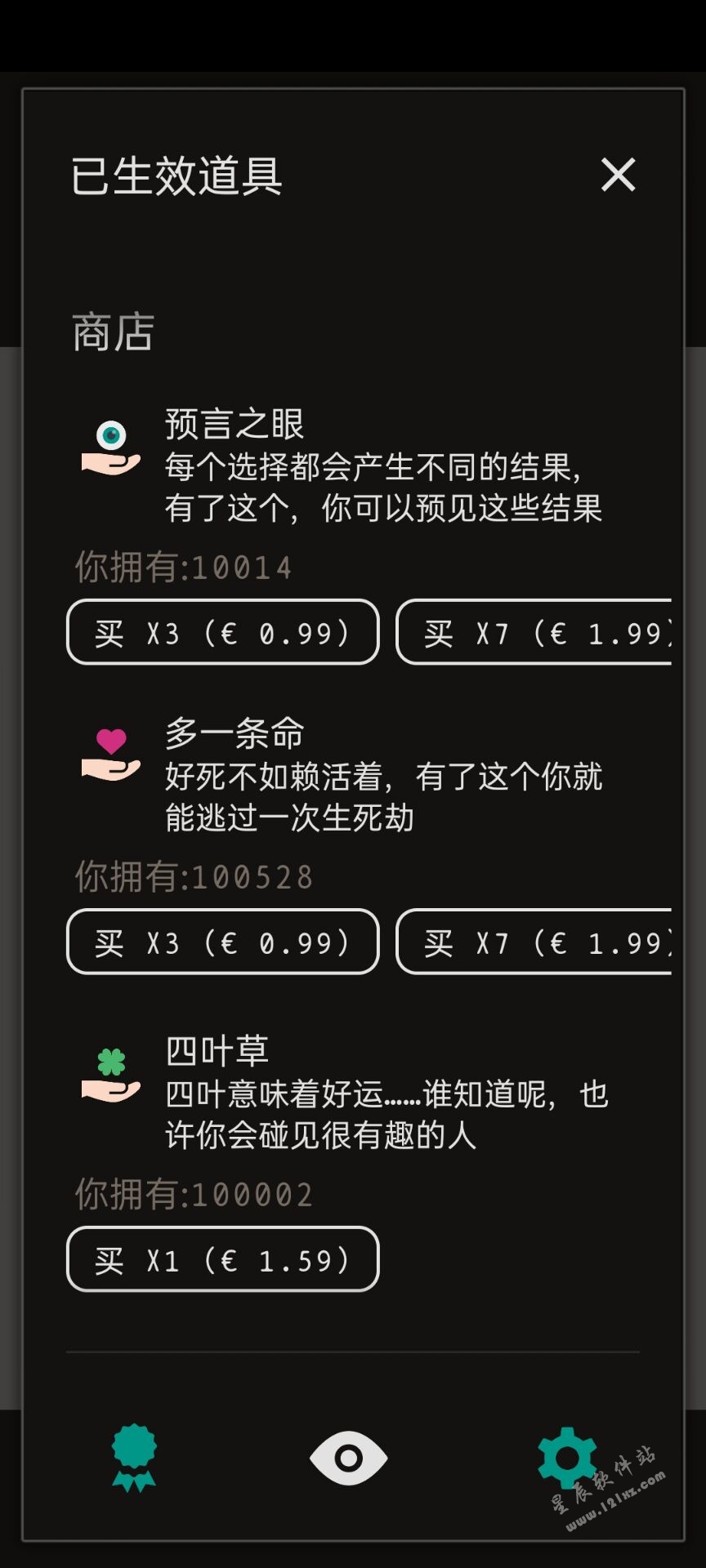Open the achievements badge icon
706x1568 pixels.
(134, 1458)
